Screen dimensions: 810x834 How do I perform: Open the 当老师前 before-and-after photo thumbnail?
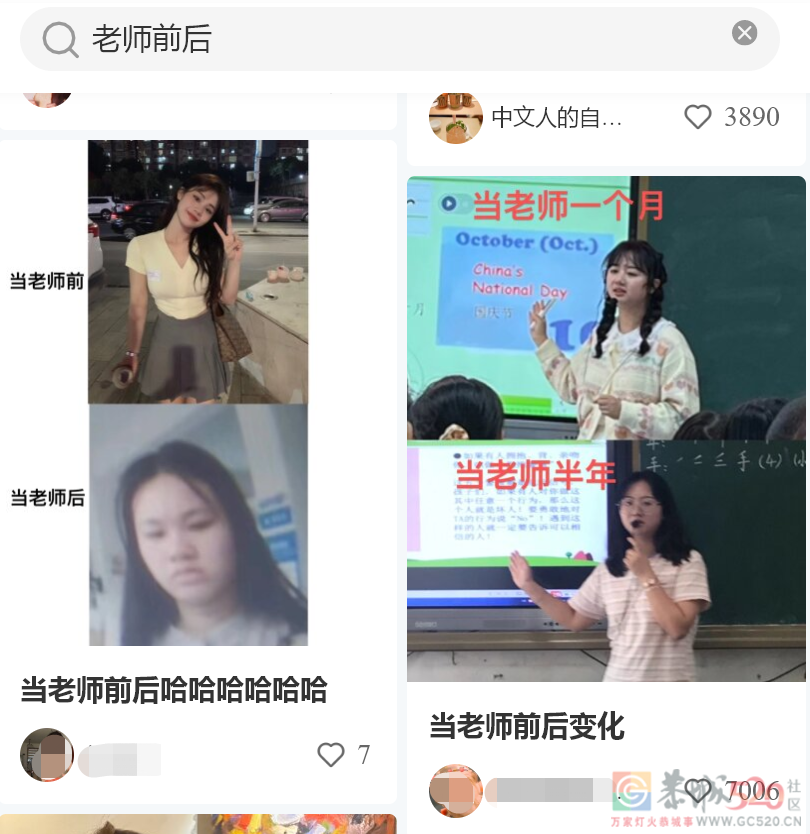pyautogui.click(x=197, y=270)
